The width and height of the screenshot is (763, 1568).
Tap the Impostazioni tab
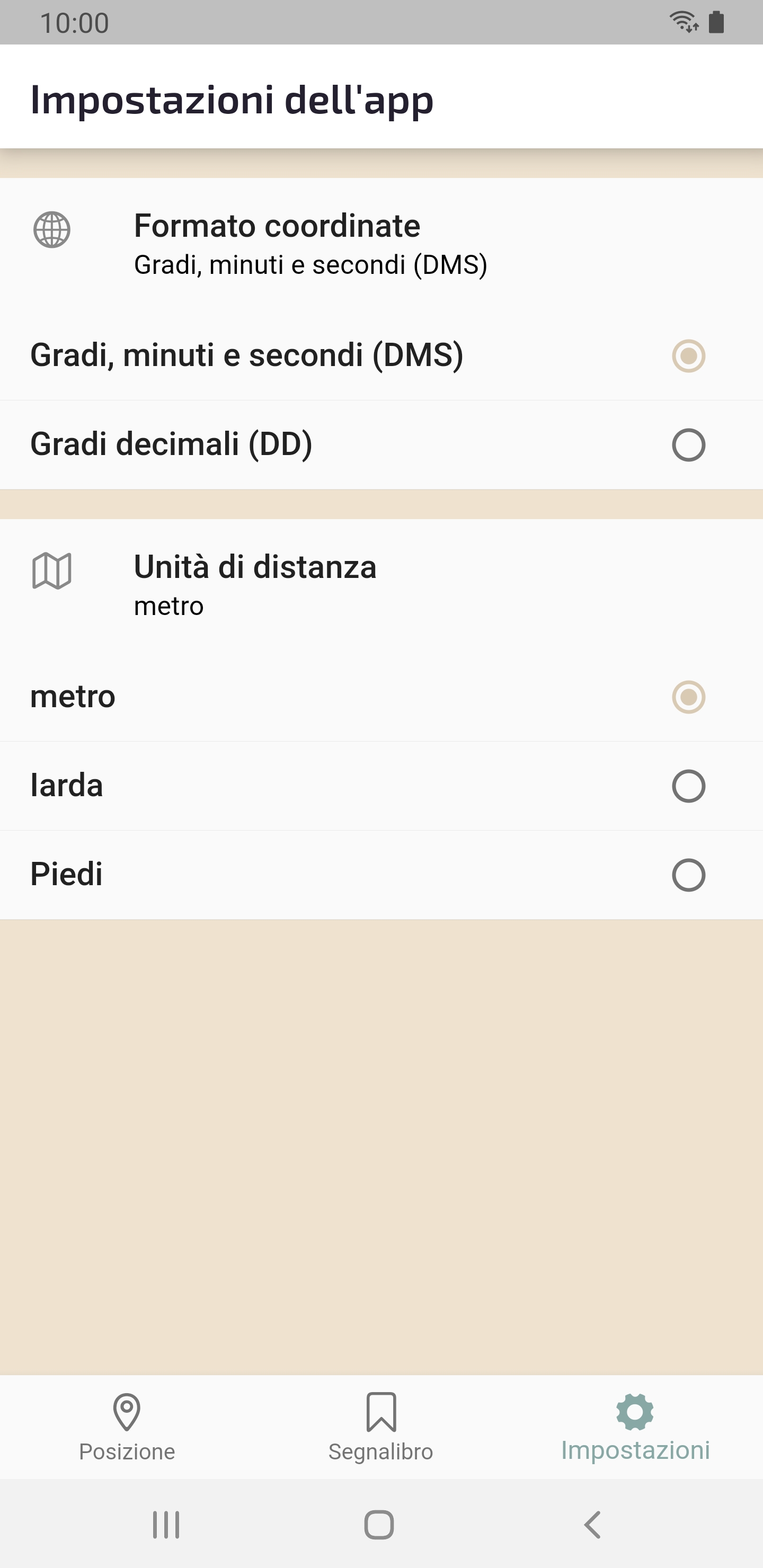635,1427
